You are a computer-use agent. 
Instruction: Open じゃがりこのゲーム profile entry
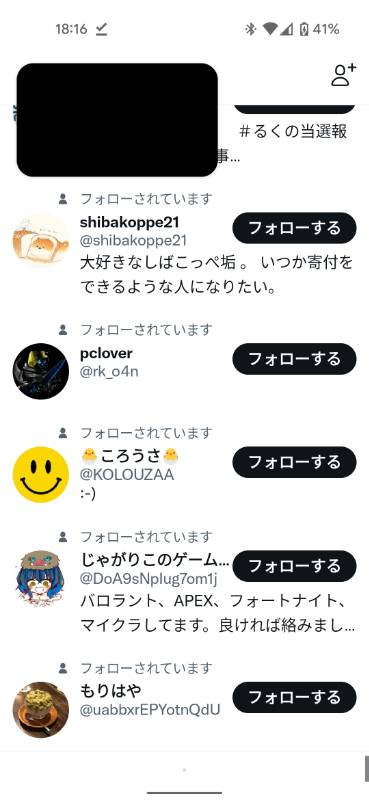(184, 586)
